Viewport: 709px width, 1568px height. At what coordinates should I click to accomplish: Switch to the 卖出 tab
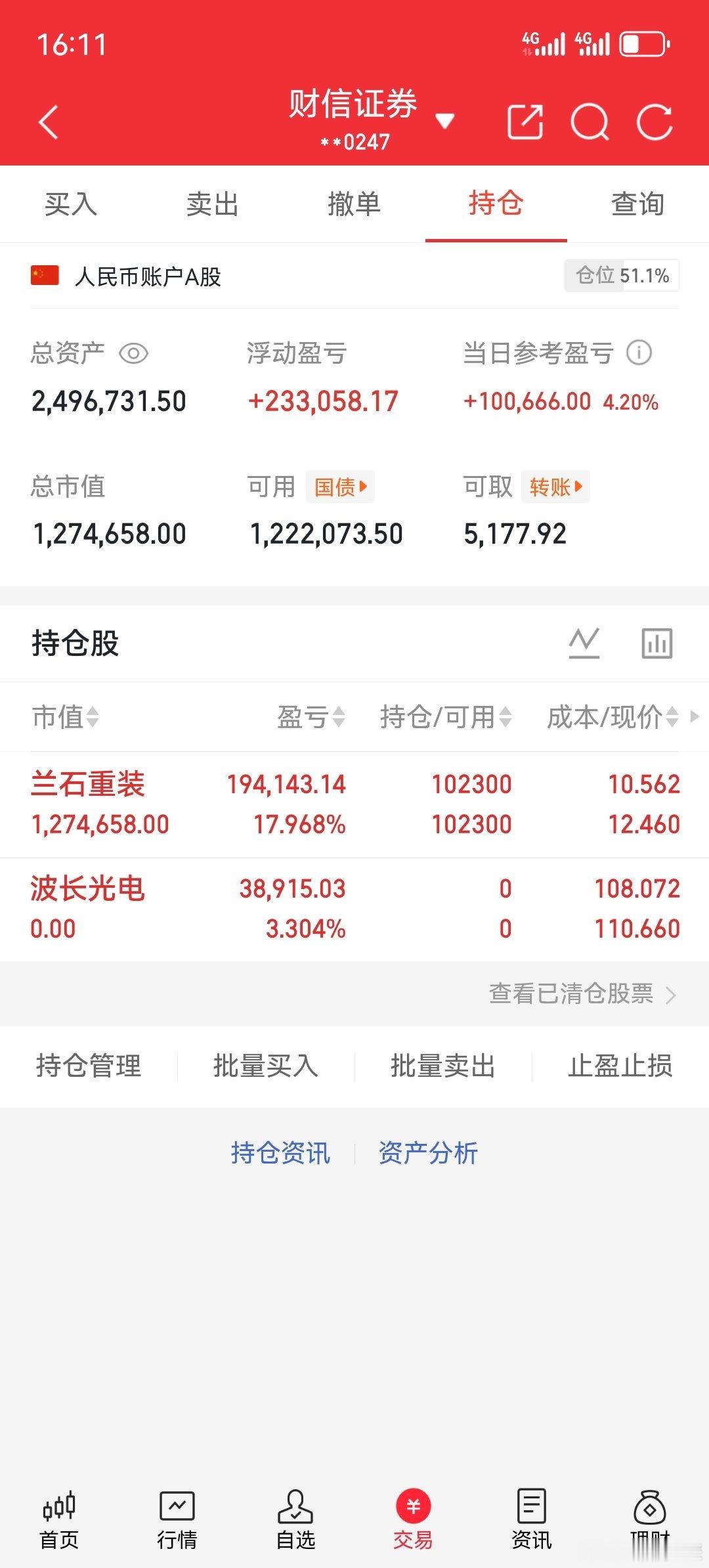coord(213,204)
